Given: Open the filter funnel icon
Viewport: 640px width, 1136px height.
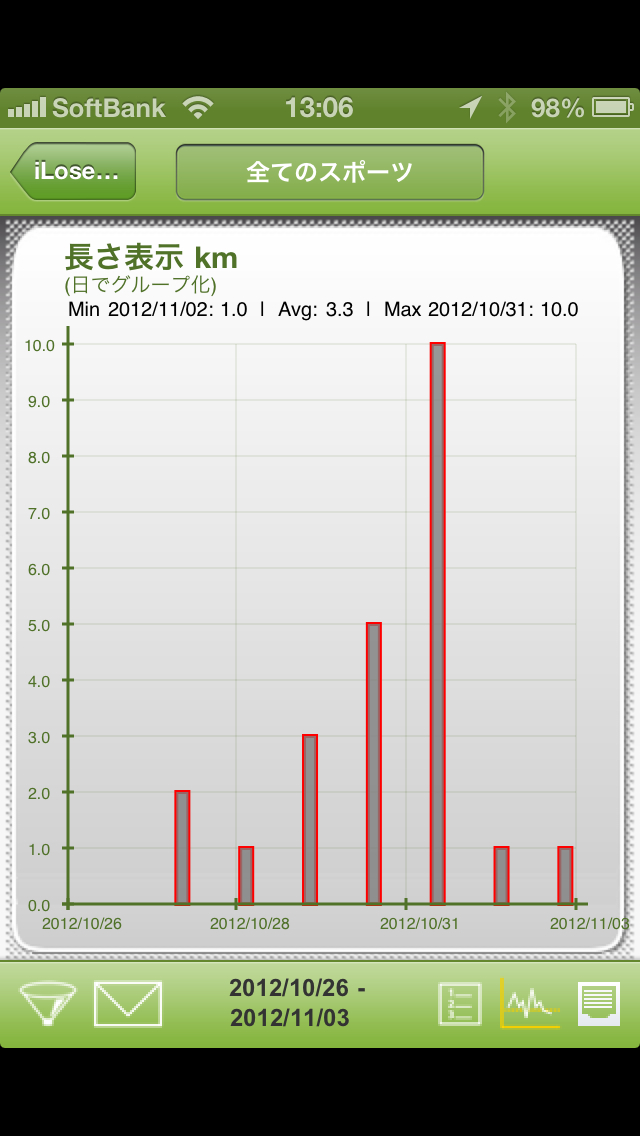Looking at the screenshot, I should [x=47, y=1003].
